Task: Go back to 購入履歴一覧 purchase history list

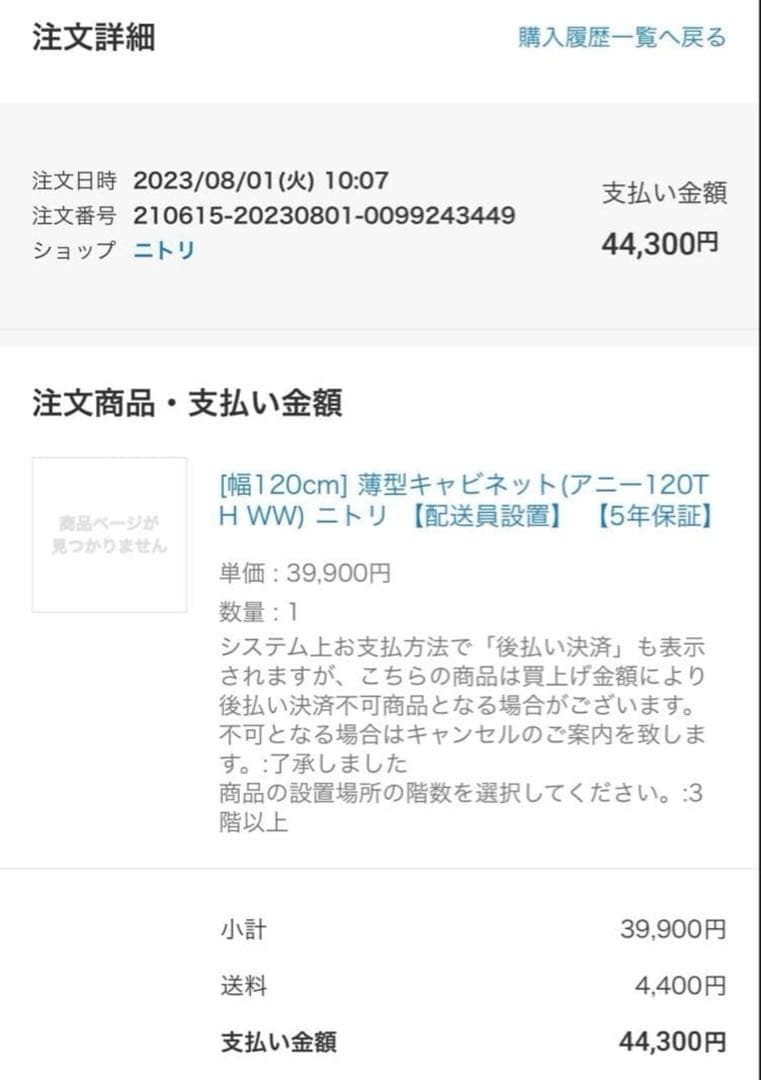Action: [x=621, y=38]
